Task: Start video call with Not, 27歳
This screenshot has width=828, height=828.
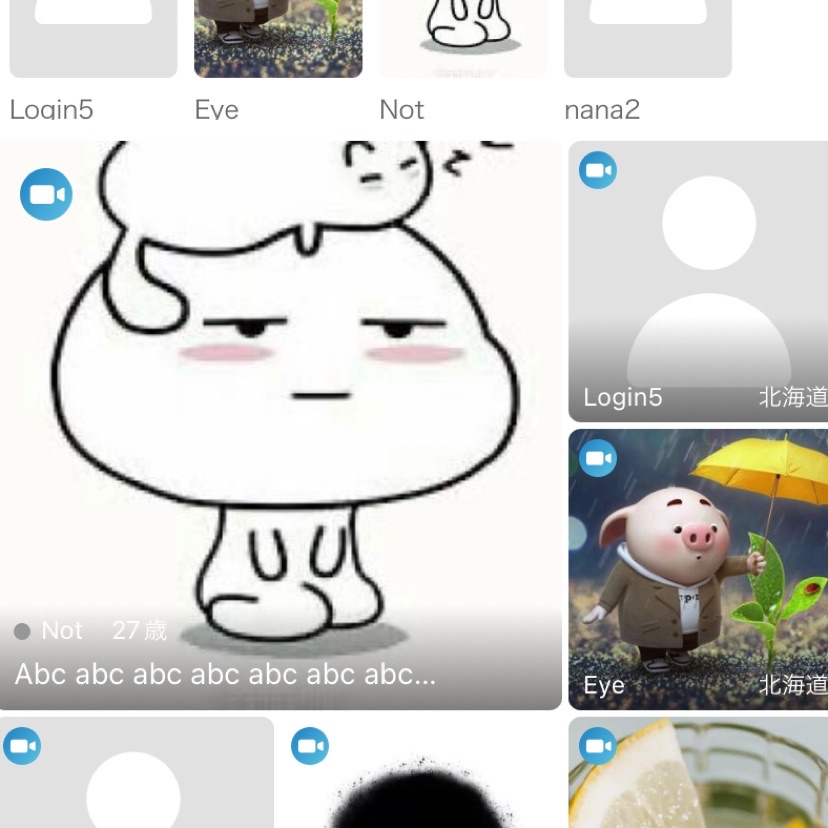Action: (x=46, y=194)
